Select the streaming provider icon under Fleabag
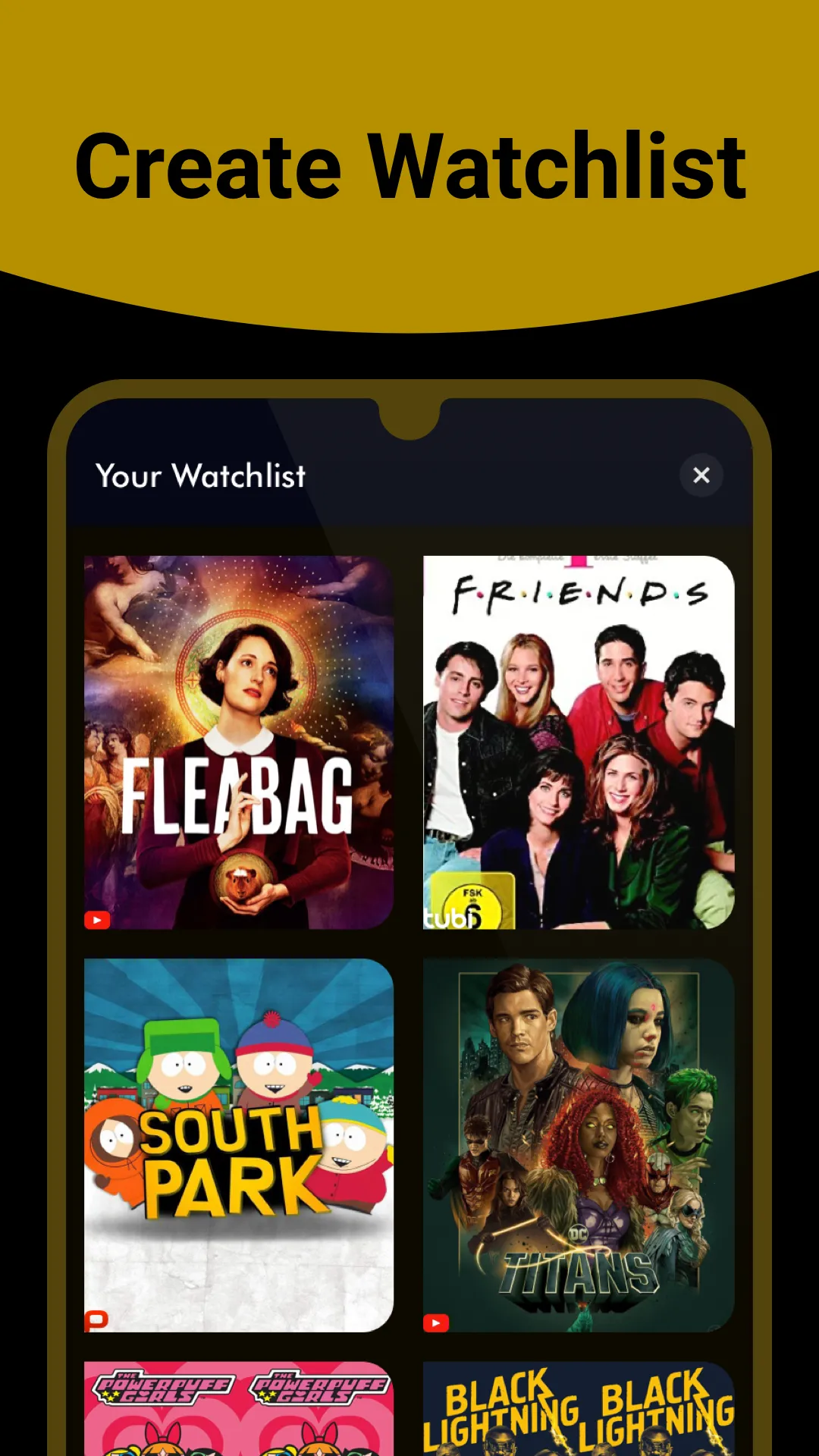 97,920
